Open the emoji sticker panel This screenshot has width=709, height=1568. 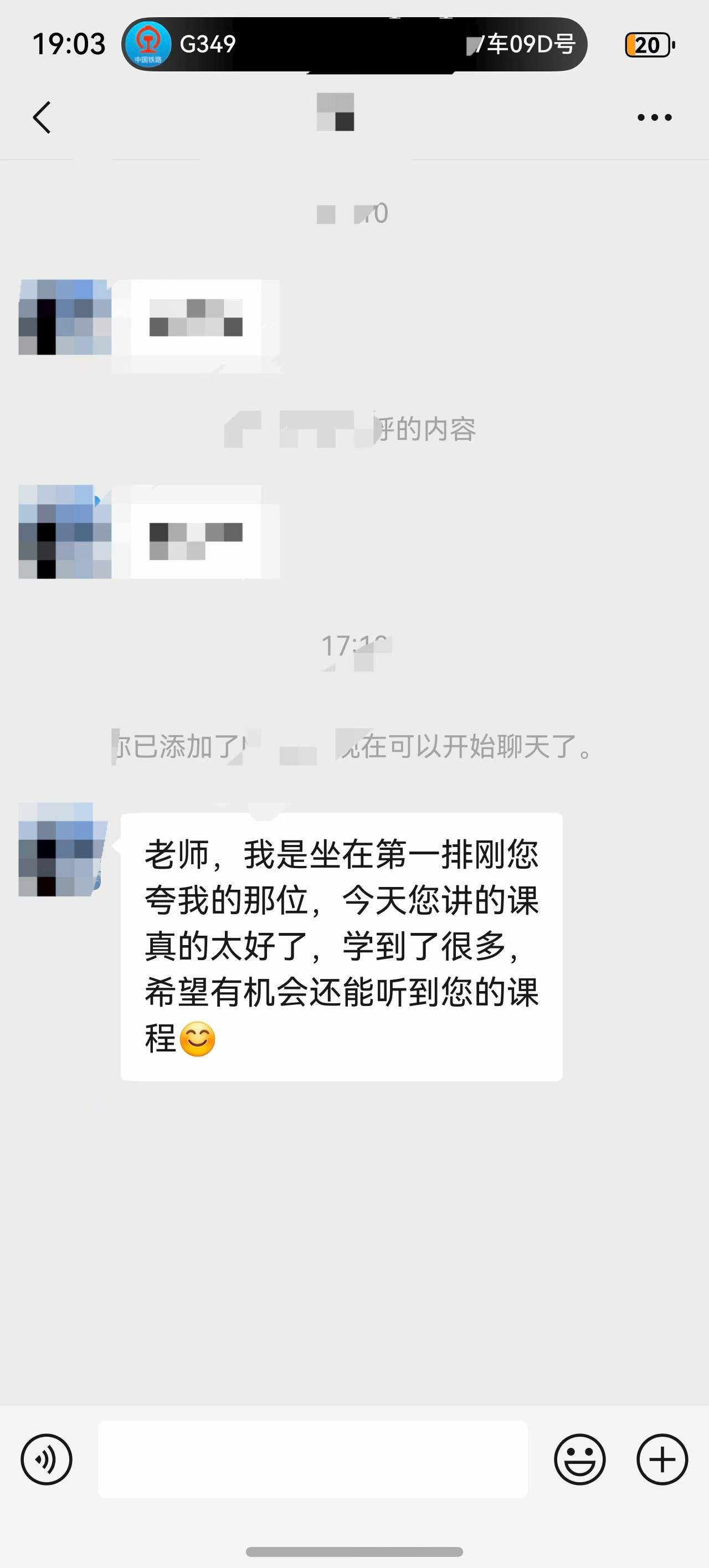[x=579, y=1459]
